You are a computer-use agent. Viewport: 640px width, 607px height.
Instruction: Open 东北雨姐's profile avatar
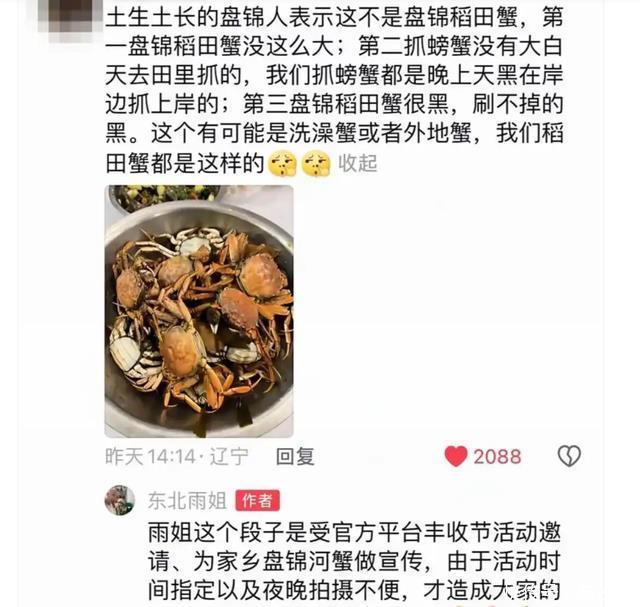click(x=120, y=500)
